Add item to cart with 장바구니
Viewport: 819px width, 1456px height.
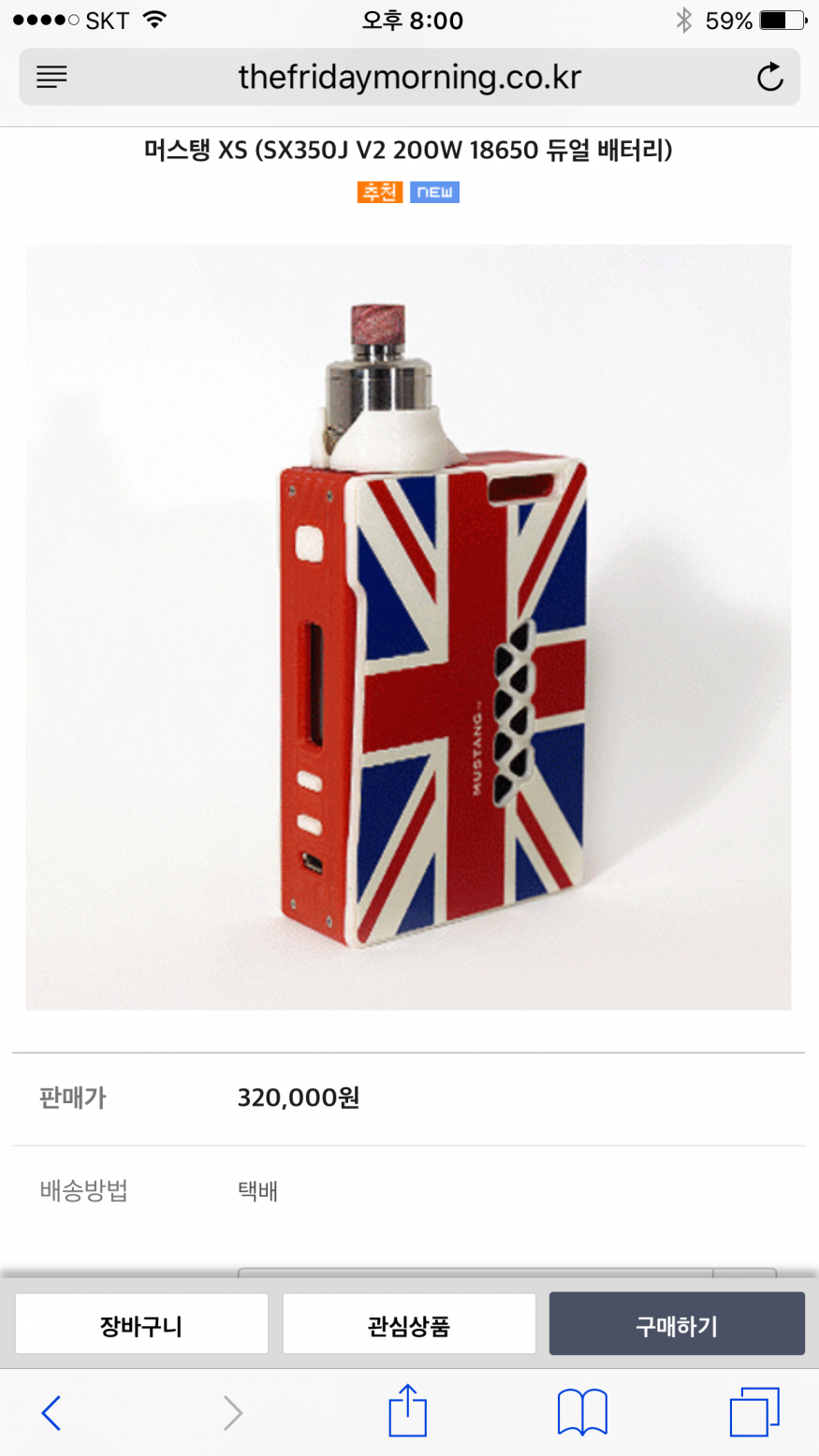click(141, 1324)
